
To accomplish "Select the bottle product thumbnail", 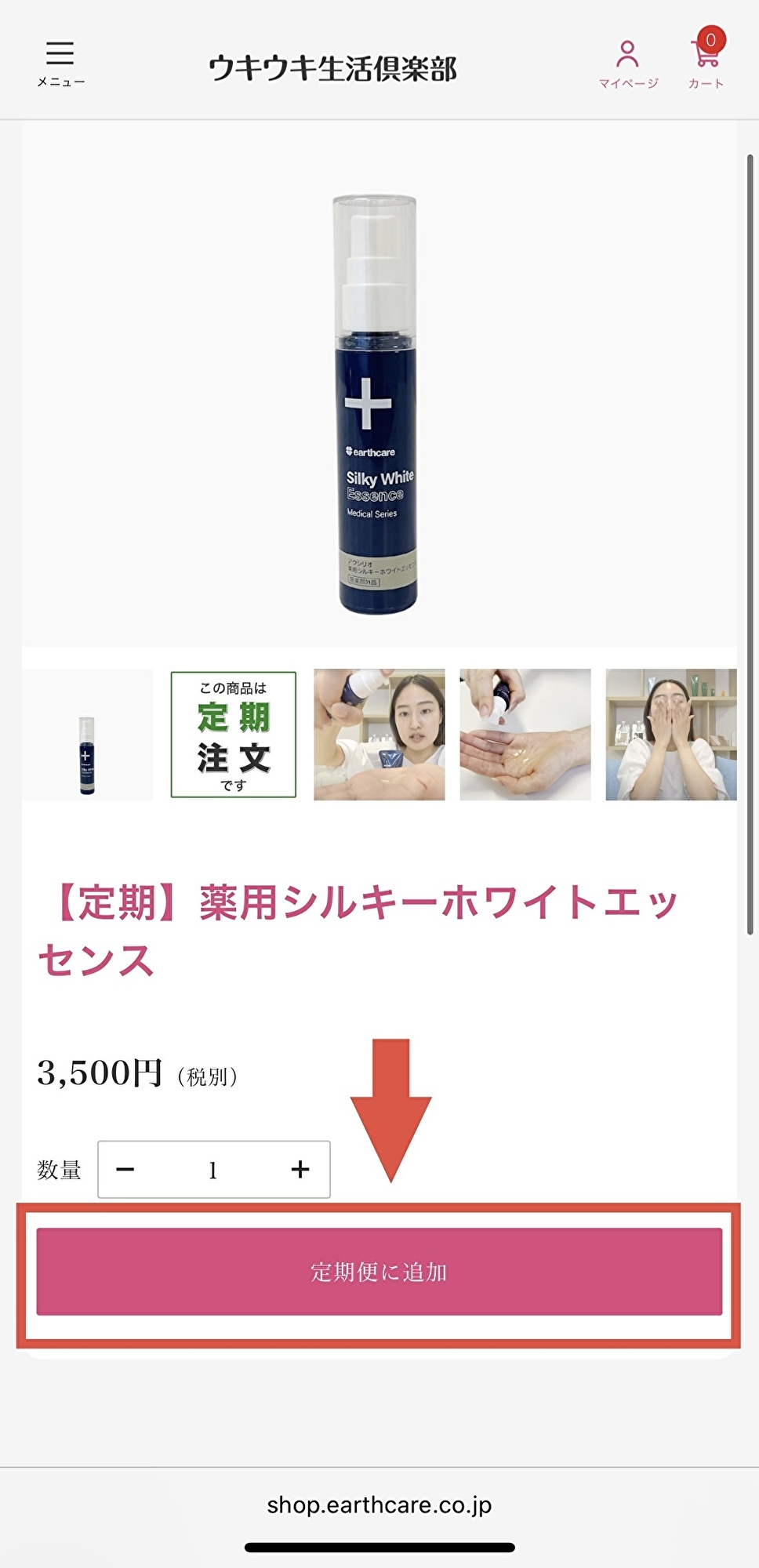I will pos(87,735).
